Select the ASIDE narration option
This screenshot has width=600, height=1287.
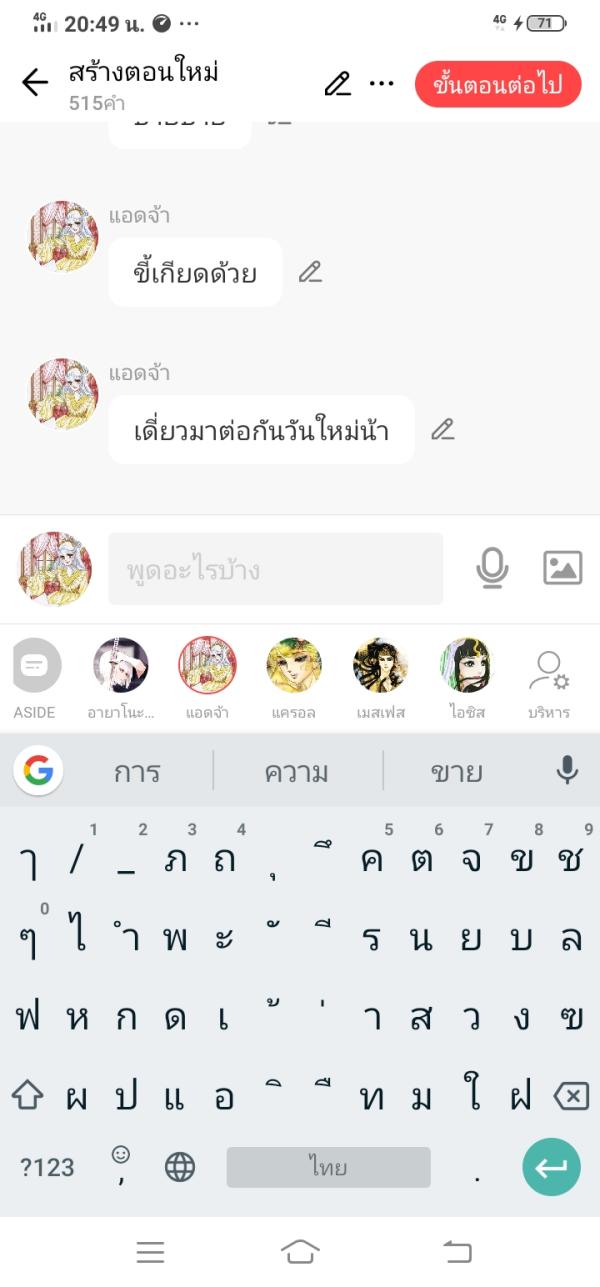[x=36, y=667]
